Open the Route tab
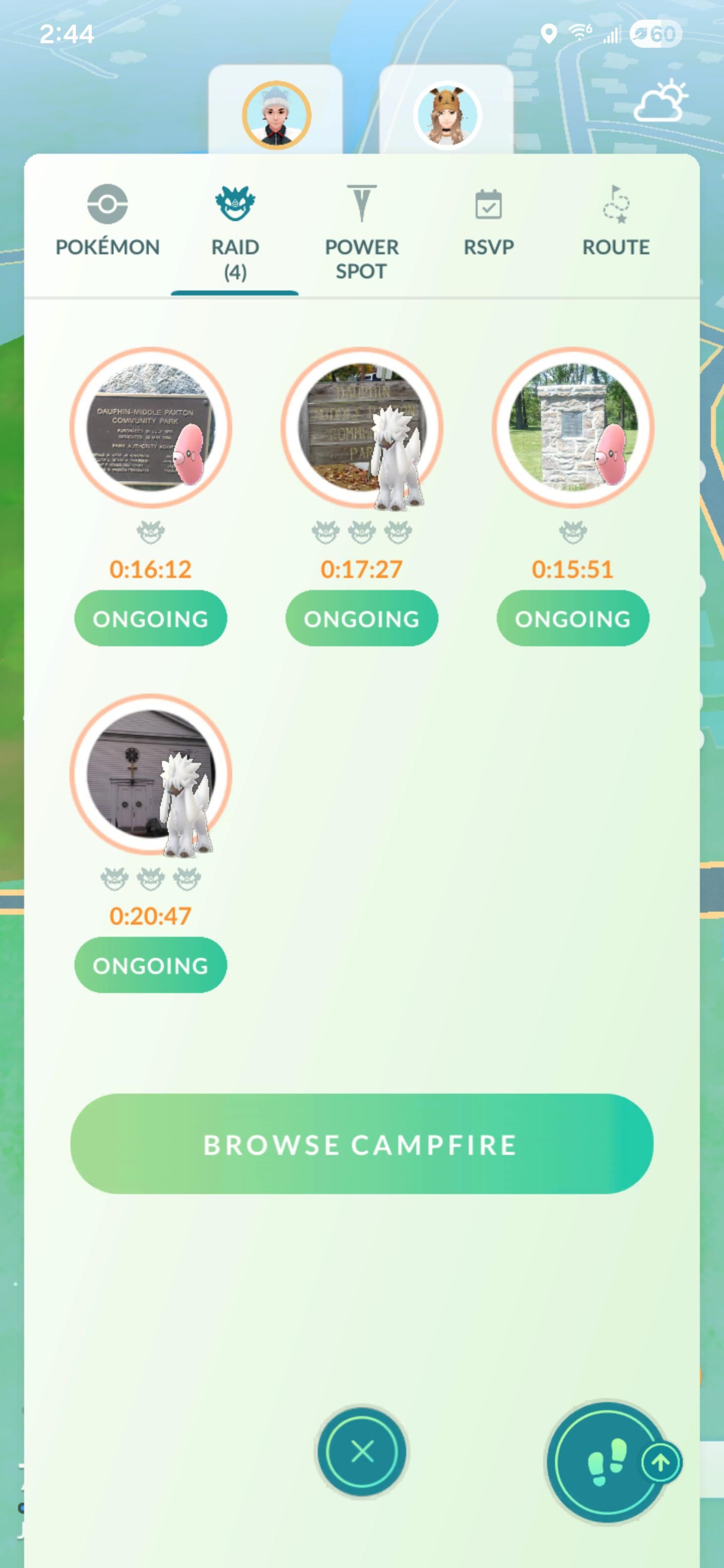Screen dimensions: 724x1568 tap(615, 221)
